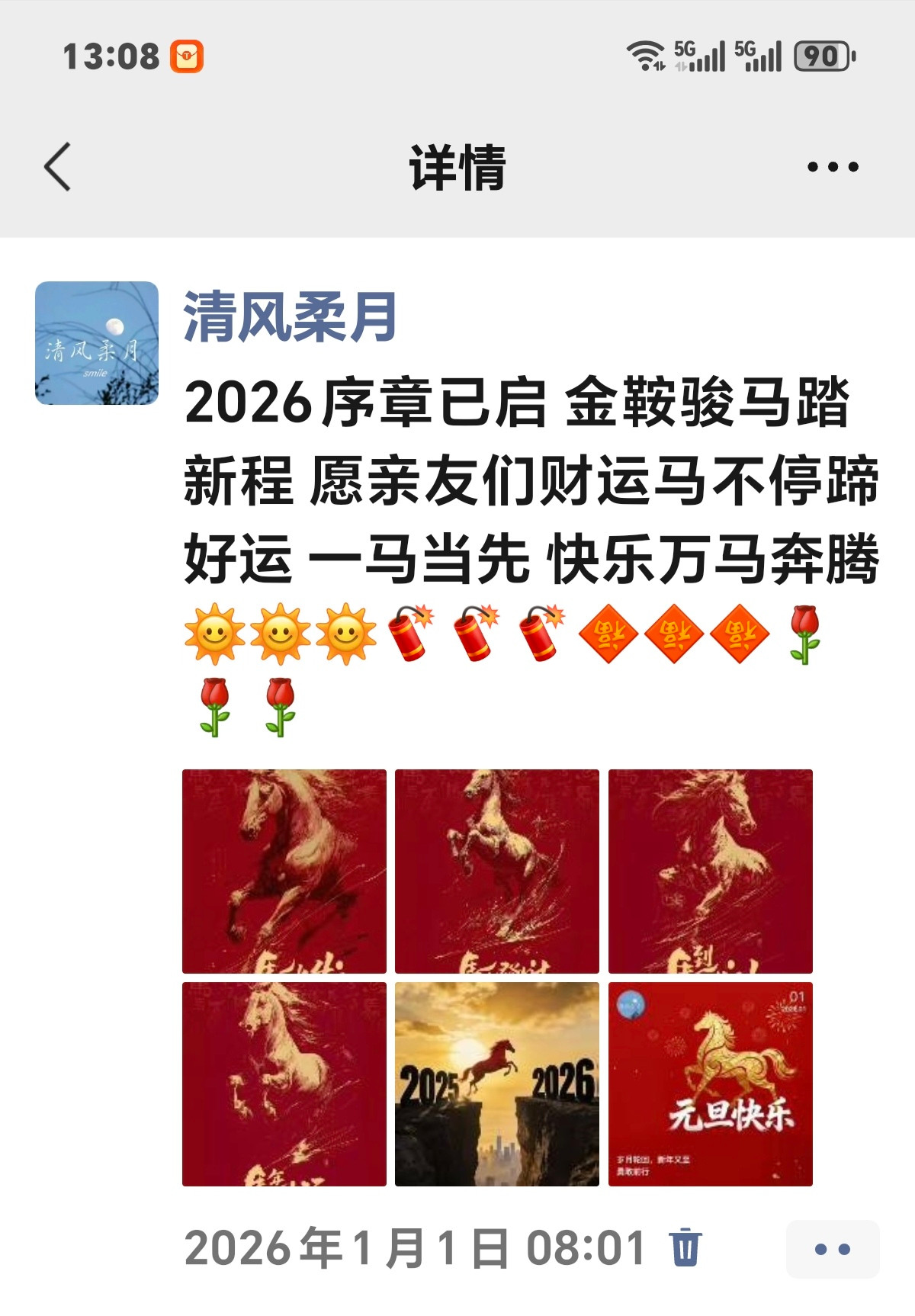View the fourth red horse image
915x1316 pixels.
point(284,1083)
